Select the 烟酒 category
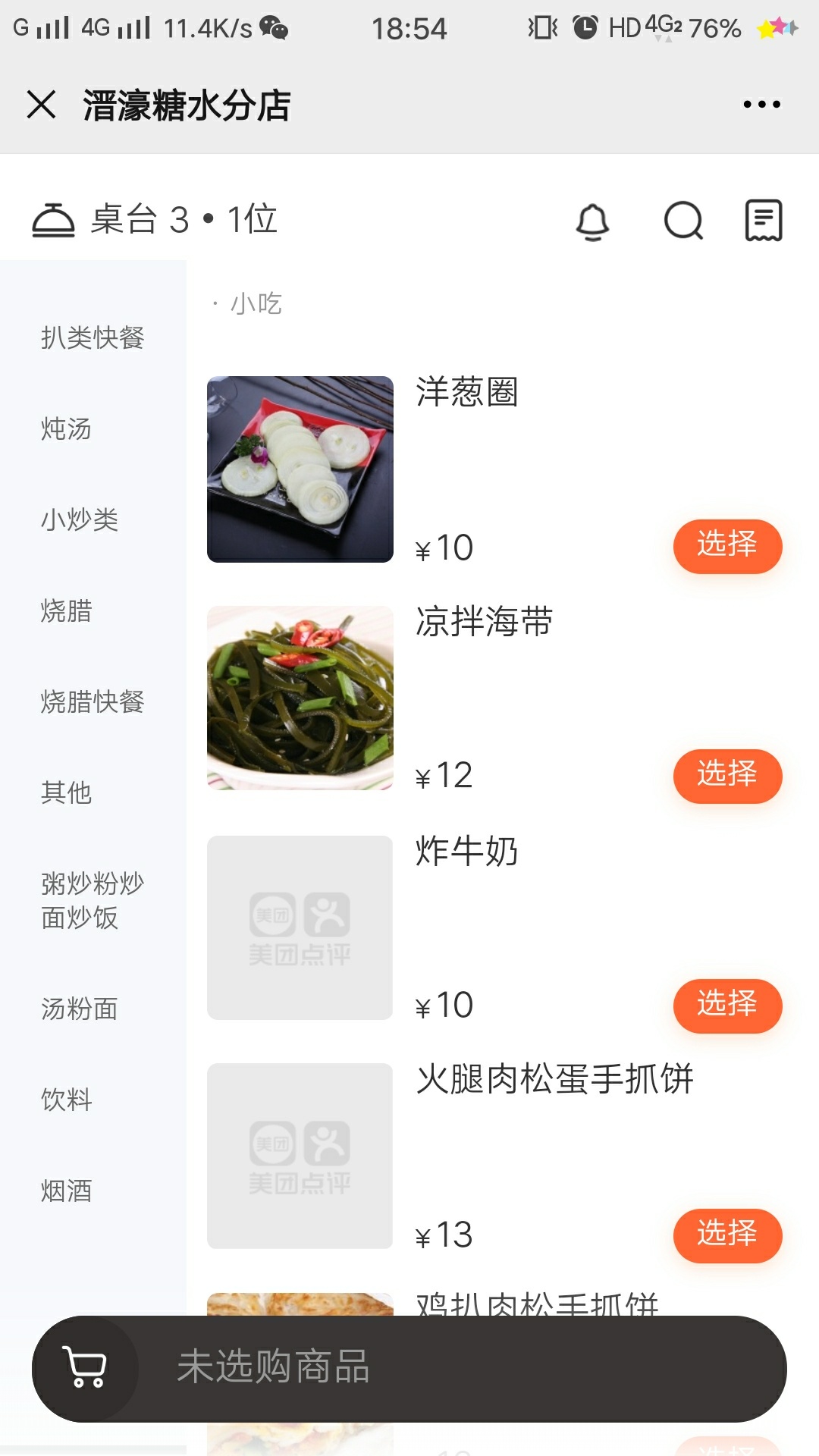Screen dimensions: 819x1456 tap(67, 1191)
